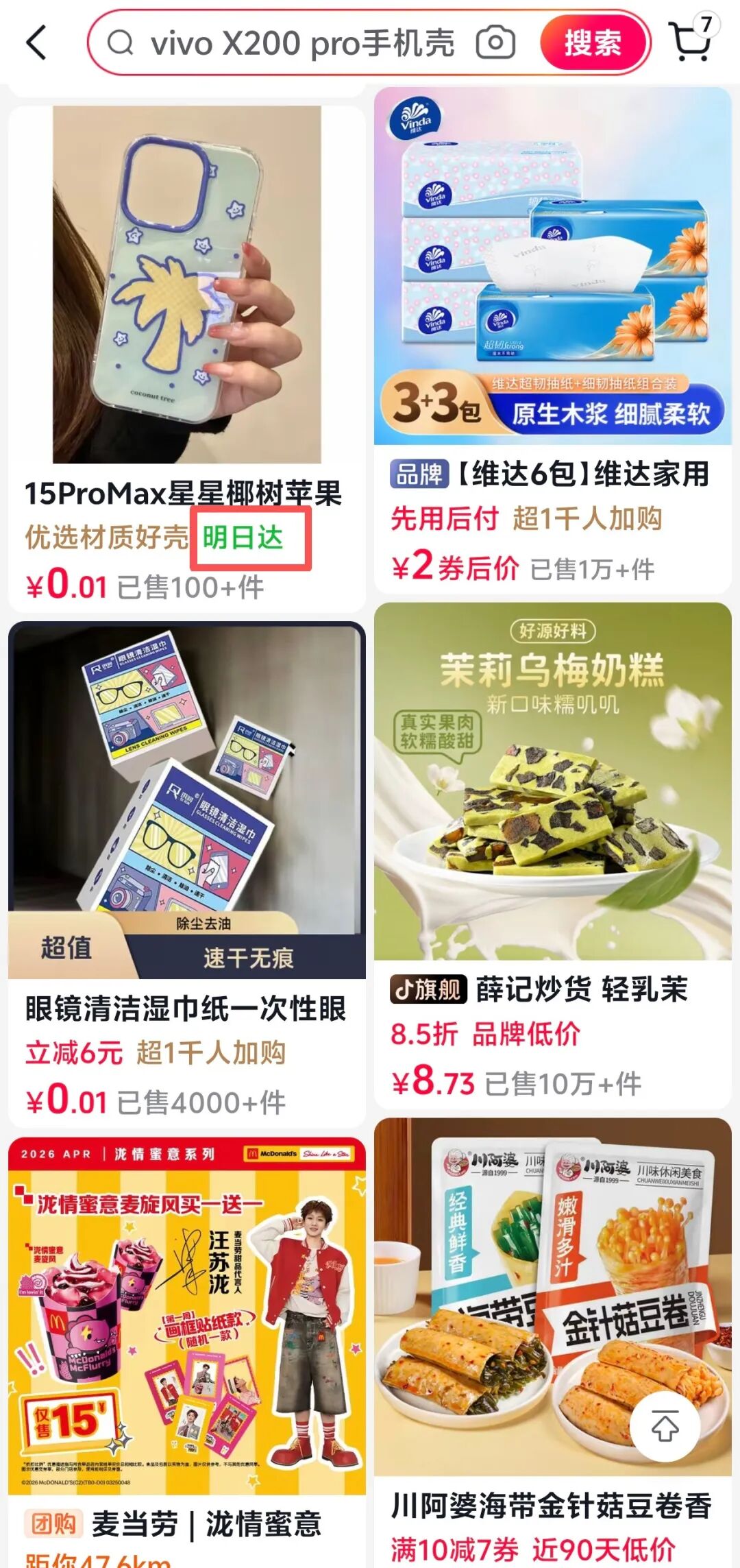Image resolution: width=740 pixels, height=1568 pixels.
Task: Open the shopping cart
Action: 691,40
